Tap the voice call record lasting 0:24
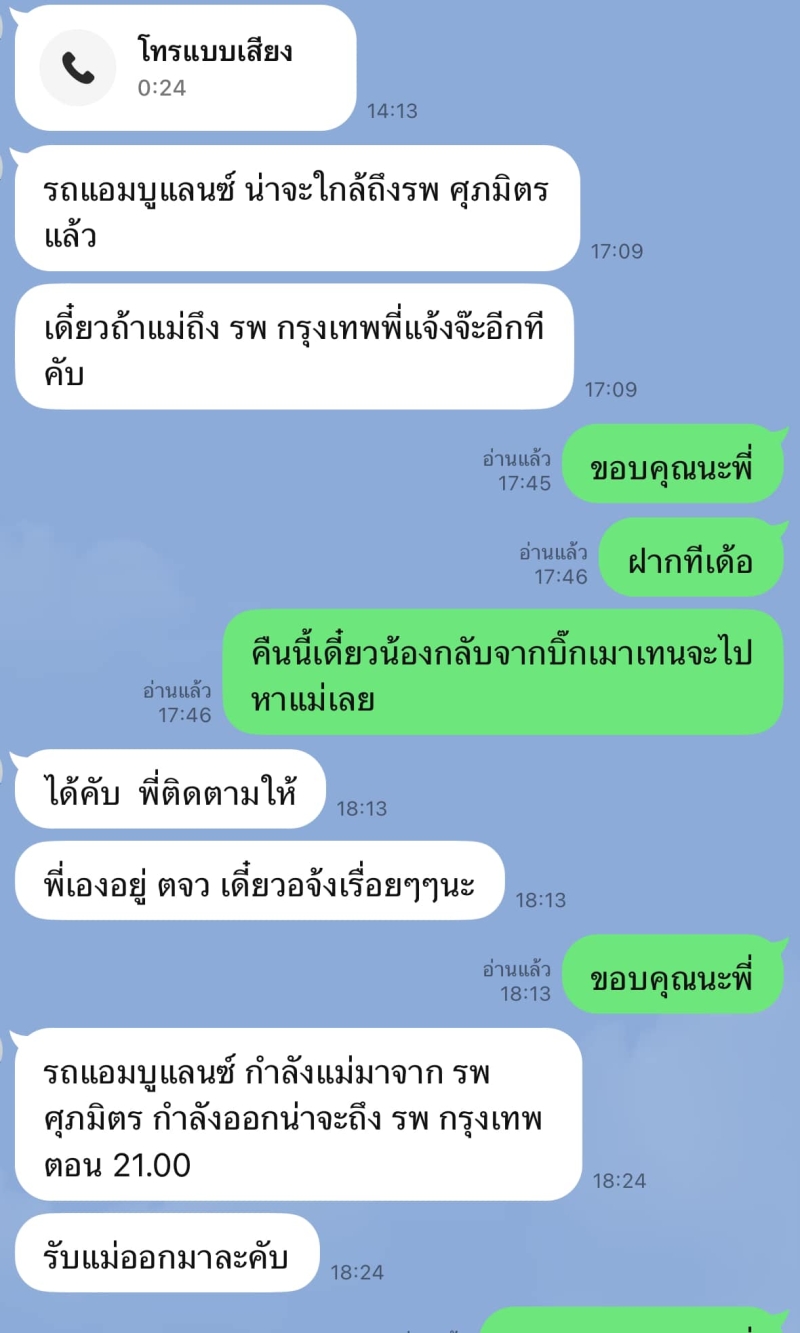800x1333 pixels. click(x=185, y=67)
